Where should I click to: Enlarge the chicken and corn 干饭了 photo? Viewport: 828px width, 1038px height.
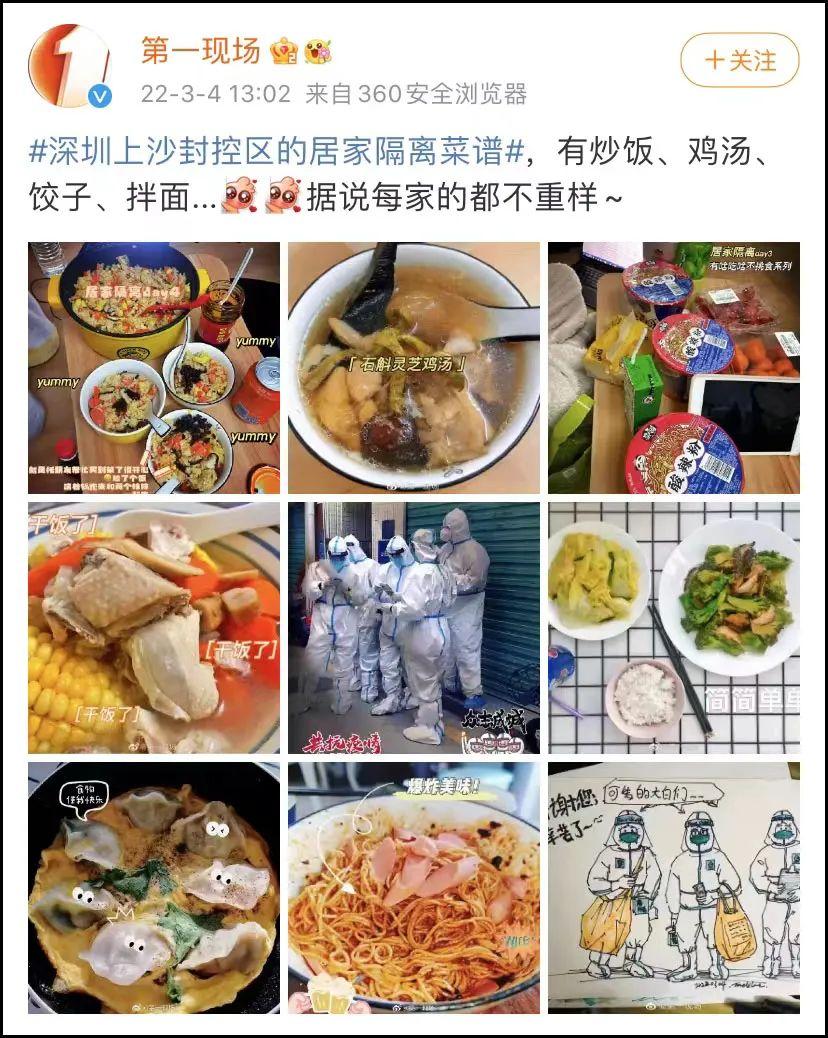pos(154,627)
